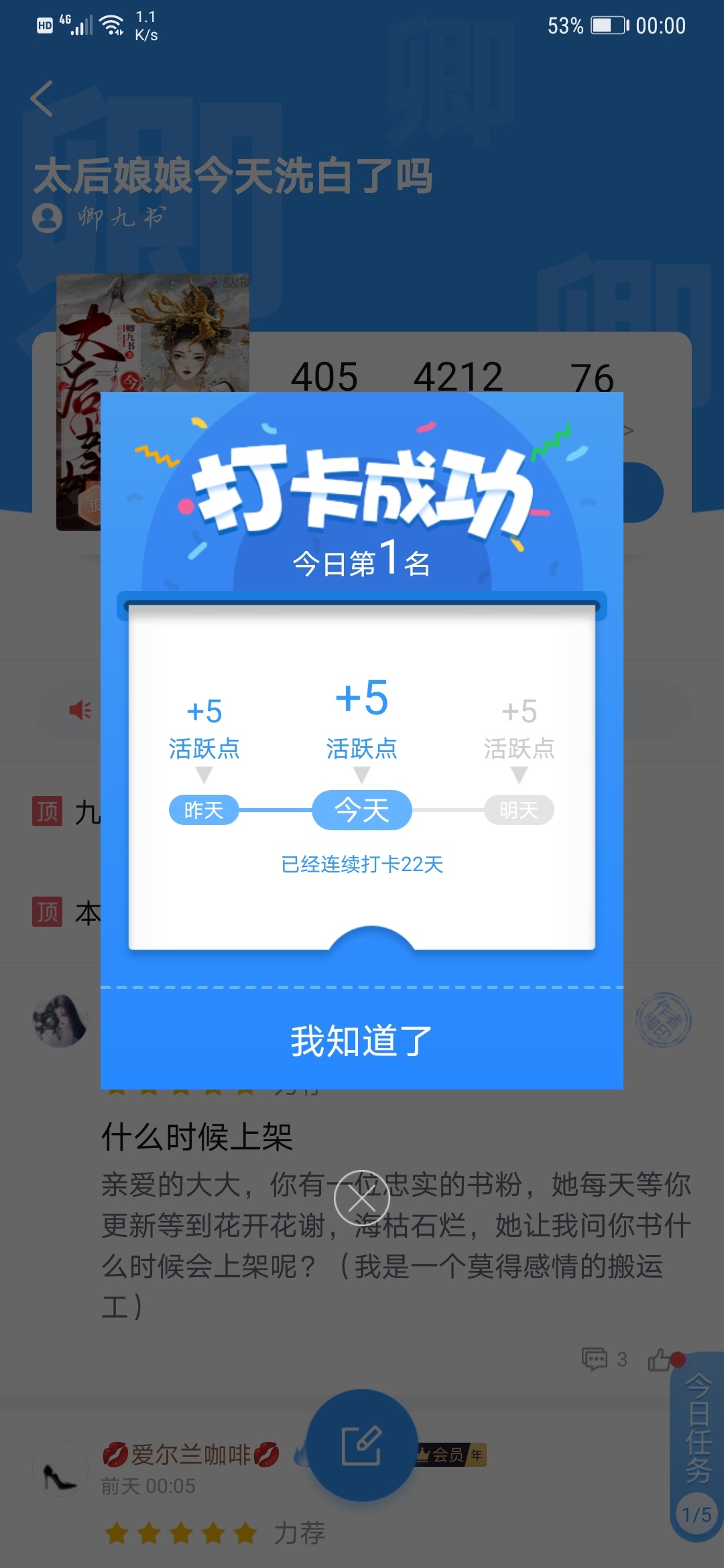Tap the floating write-comment button
This screenshot has width=724, height=1568.
362,1445
